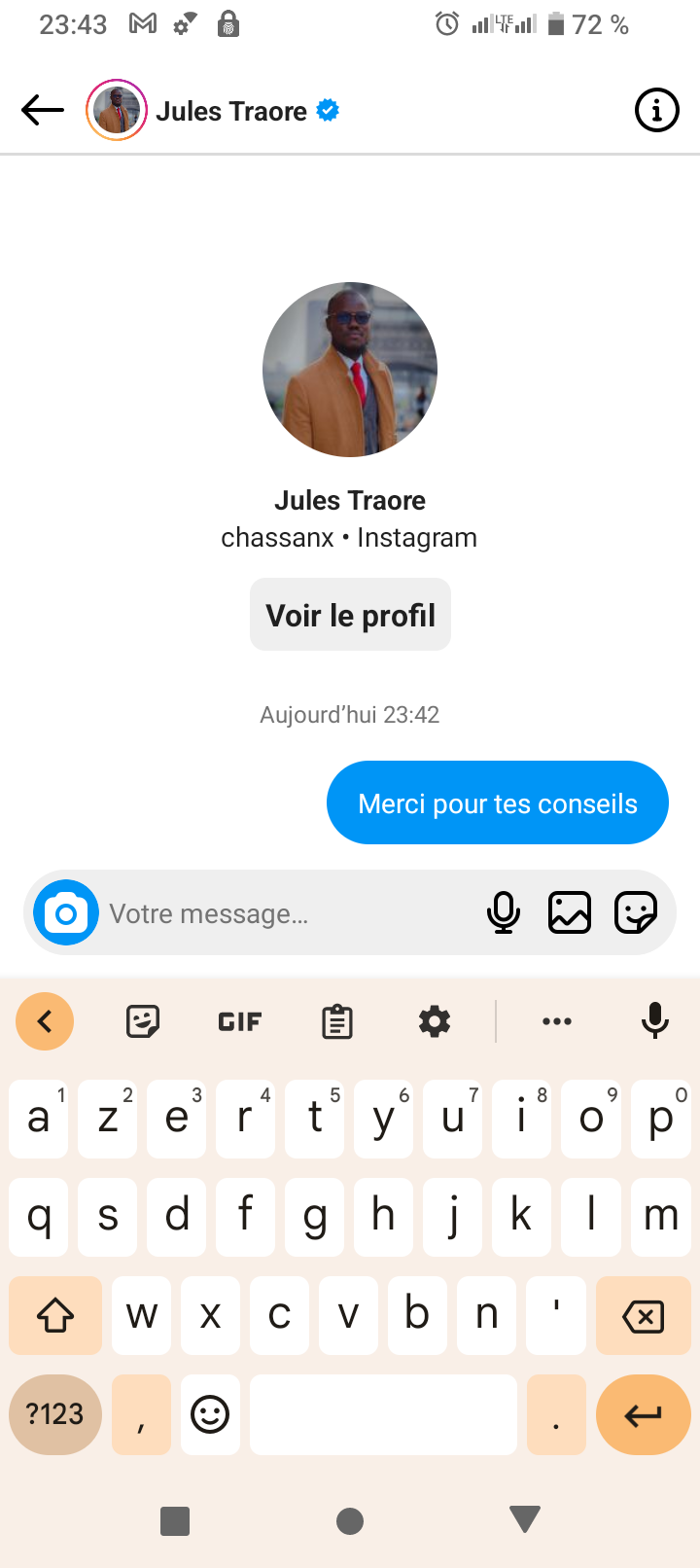
Task: Open the photo gallery picker
Action: click(570, 913)
